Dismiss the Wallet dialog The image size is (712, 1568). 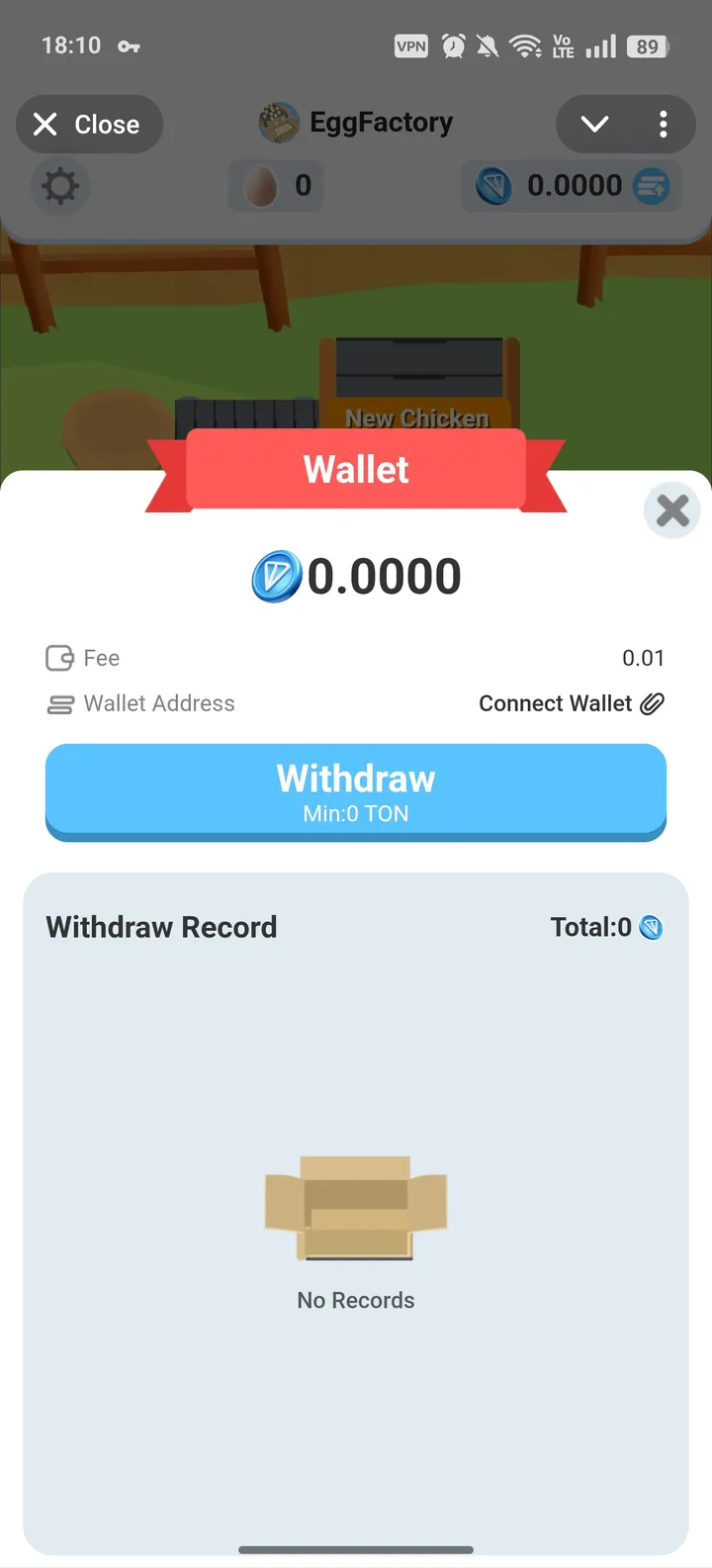[672, 510]
